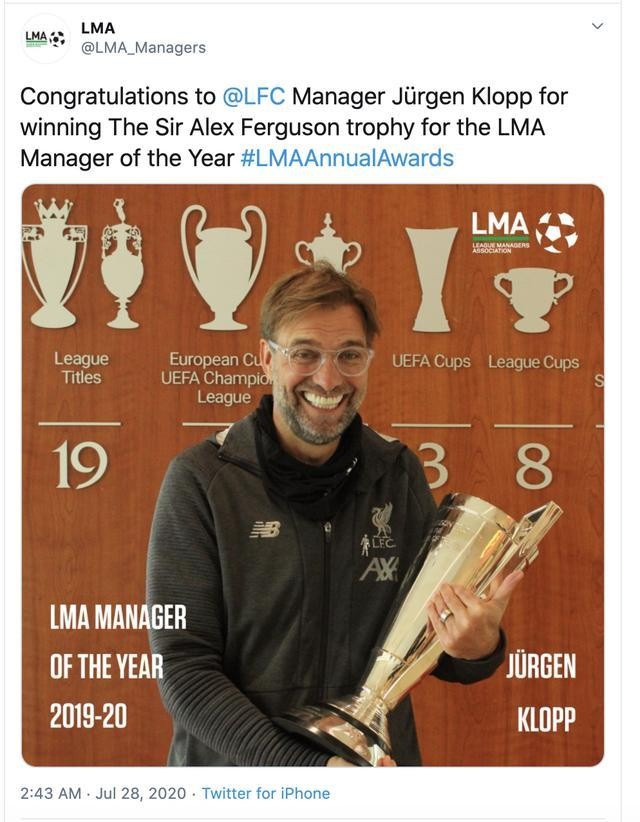Open the tweet timestamp Jul 28, 2020
640x822 pixels.
(x=103, y=793)
